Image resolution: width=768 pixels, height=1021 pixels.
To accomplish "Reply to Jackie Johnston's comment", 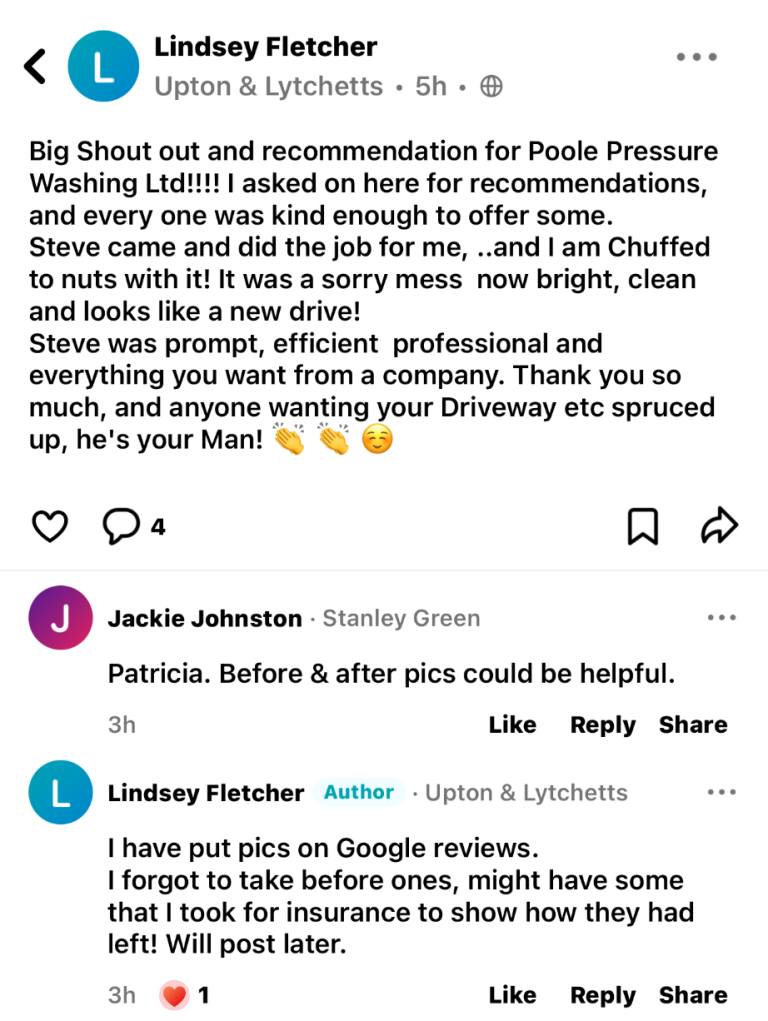I will click(x=602, y=725).
